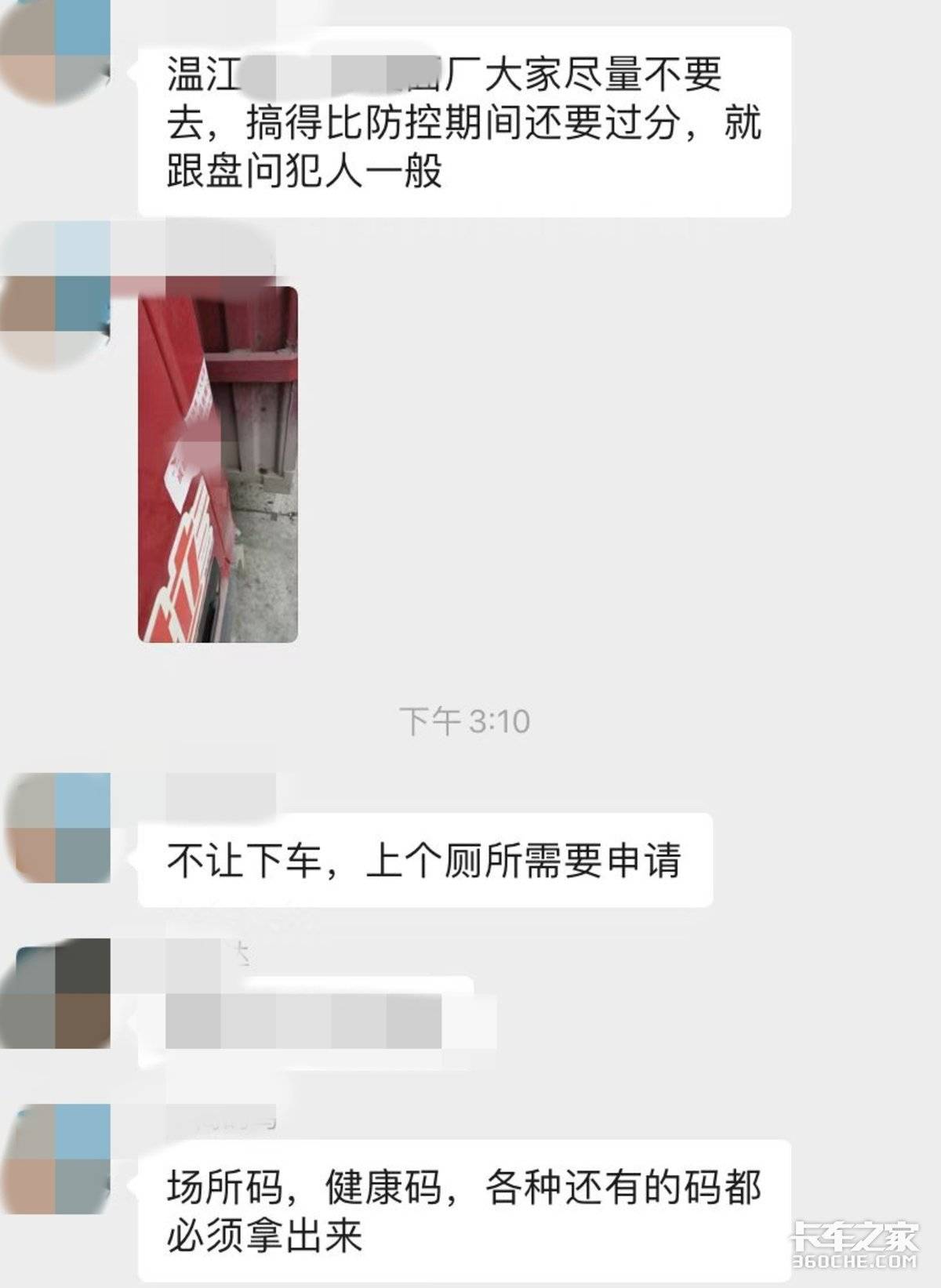Open the red truck photo in chat
This screenshot has width=941, height=1288.
(x=218, y=464)
